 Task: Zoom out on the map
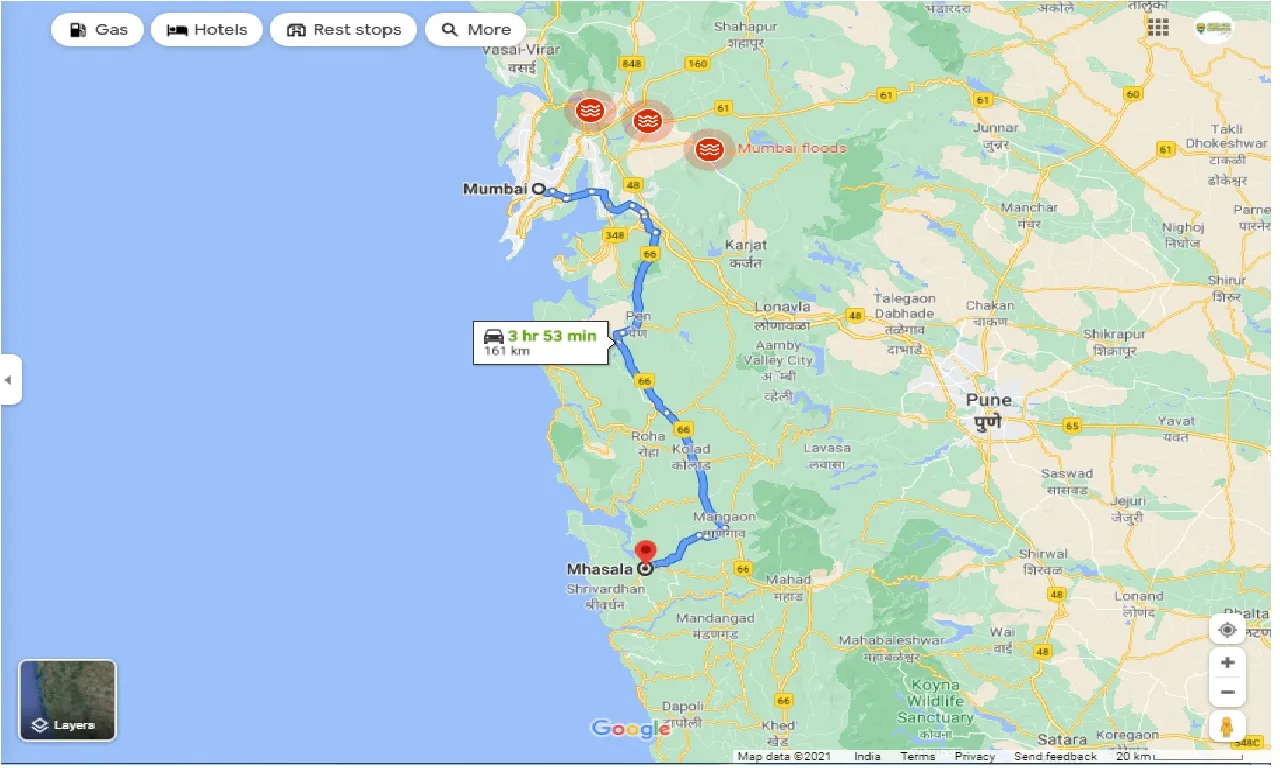[1227, 692]
